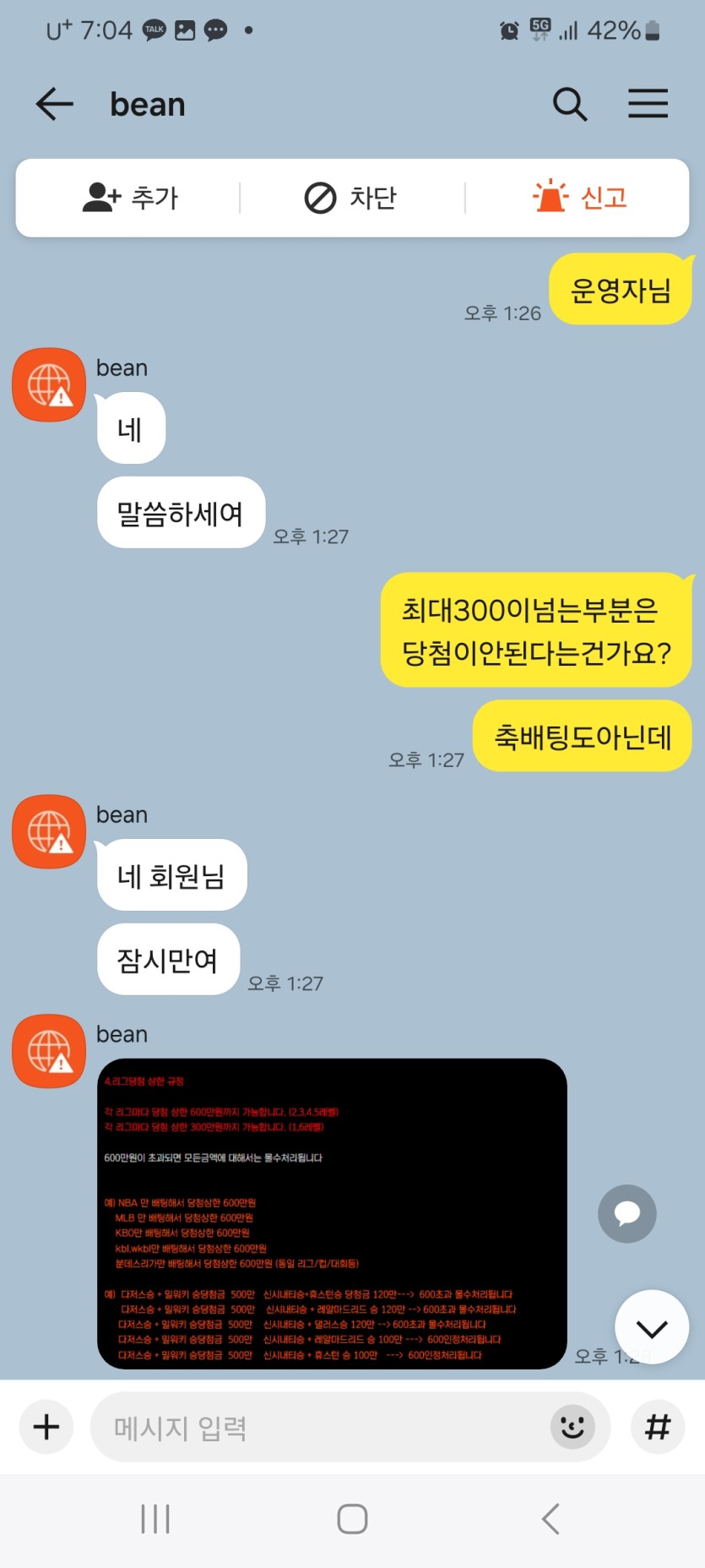705x1568 pixels.
Task: Report this user with 신고
Action: (580, 198)
